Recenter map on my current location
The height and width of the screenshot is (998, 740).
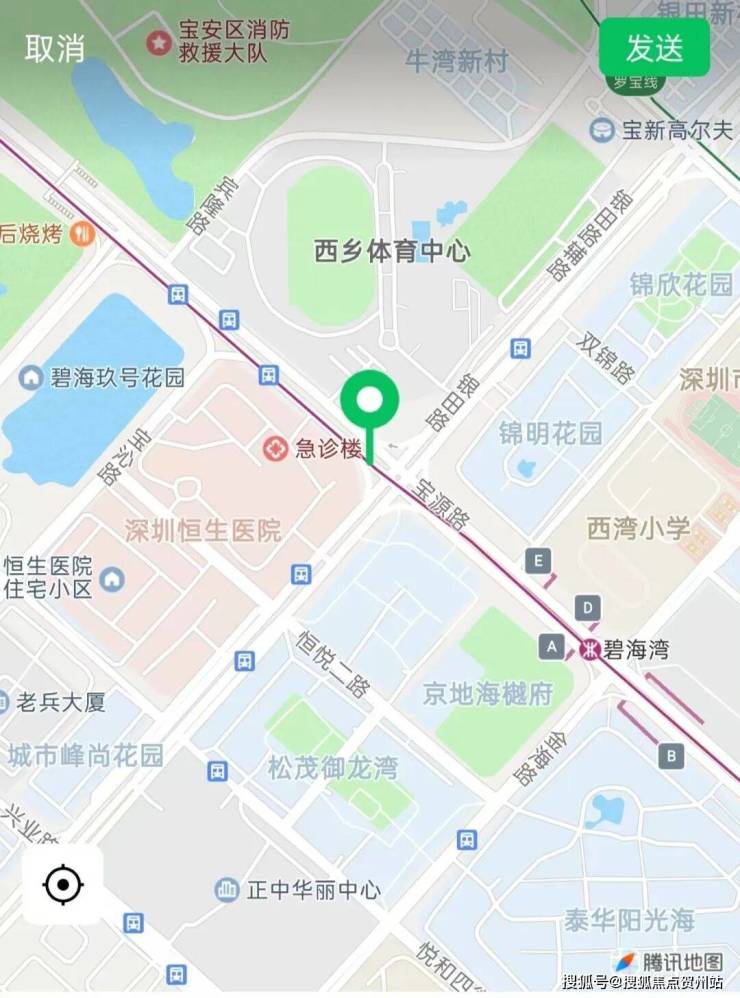[63, 884]
